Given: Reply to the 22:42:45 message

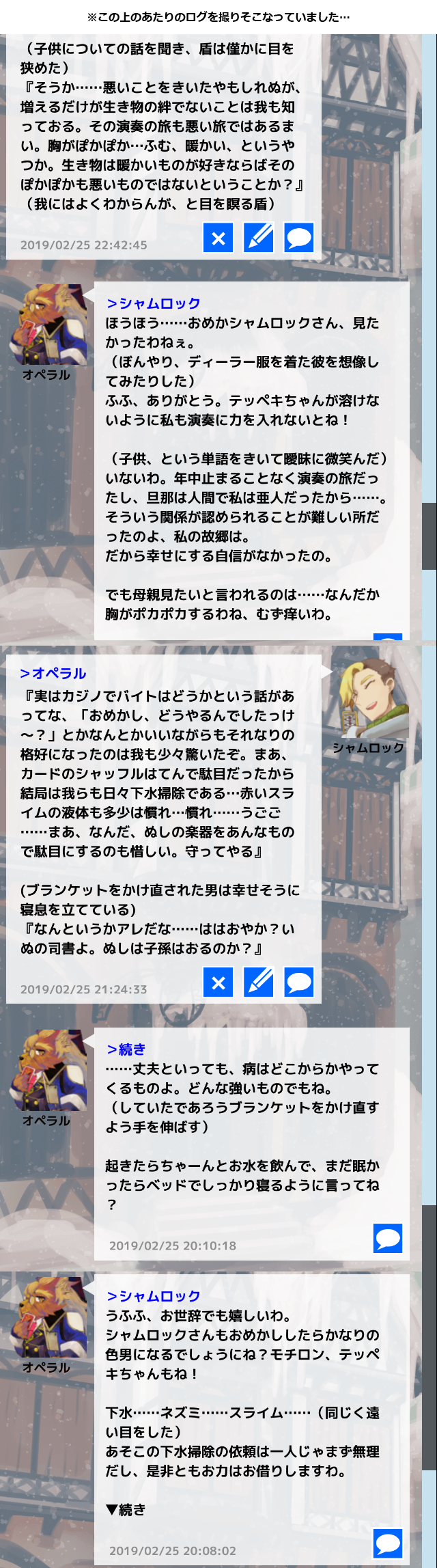Looking at the screenshot, I should tap(298, 238).
